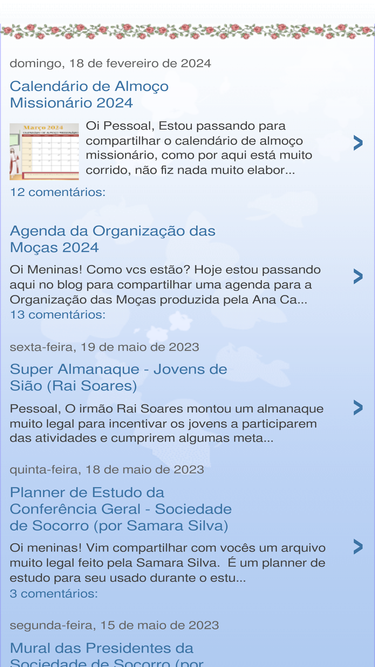Tap the Março 2024 calendar thumbnail
This screenshot has height=667, width=375.
44,151
